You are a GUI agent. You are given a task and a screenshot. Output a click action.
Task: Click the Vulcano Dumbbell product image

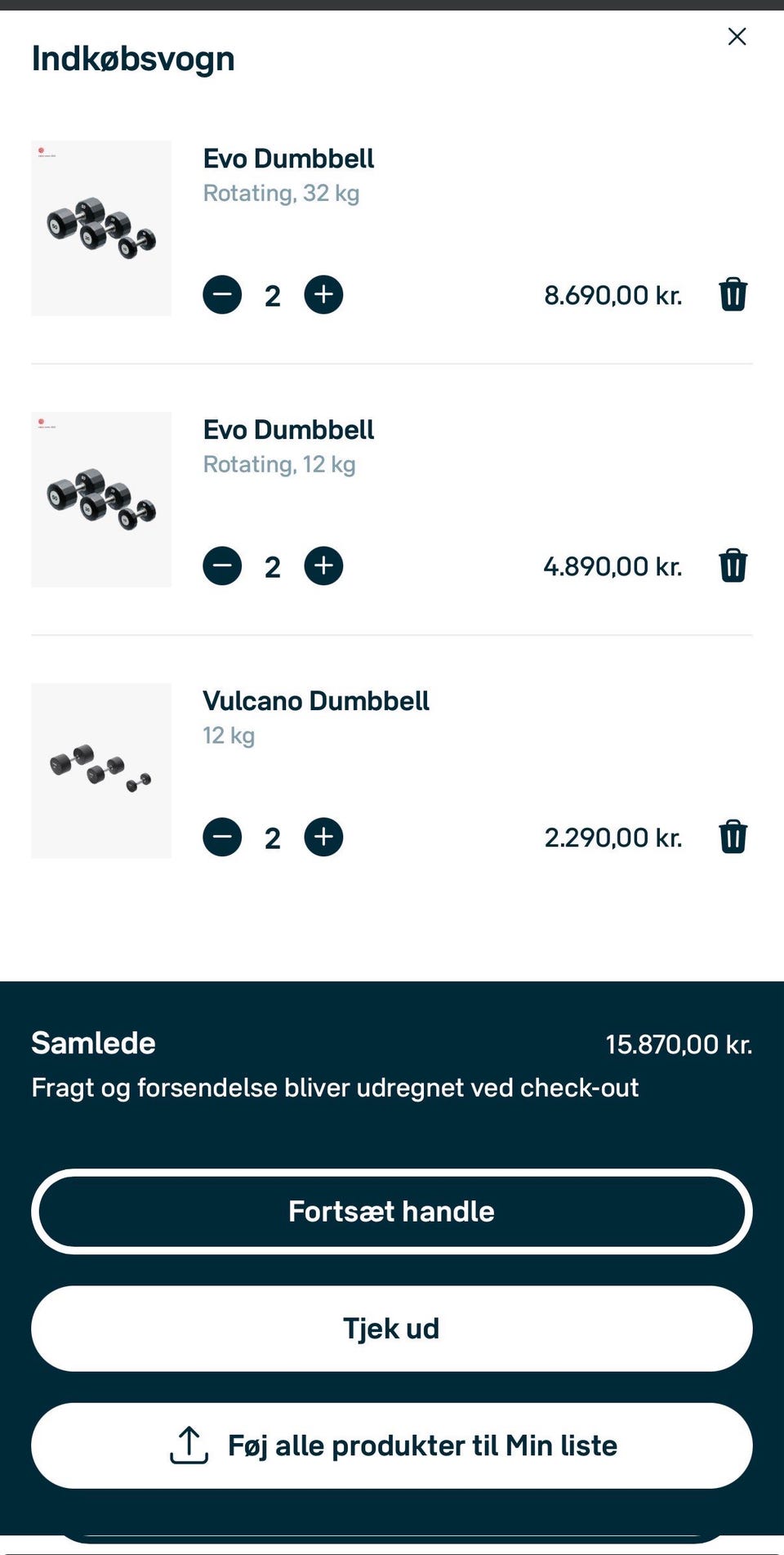[100, 768]
